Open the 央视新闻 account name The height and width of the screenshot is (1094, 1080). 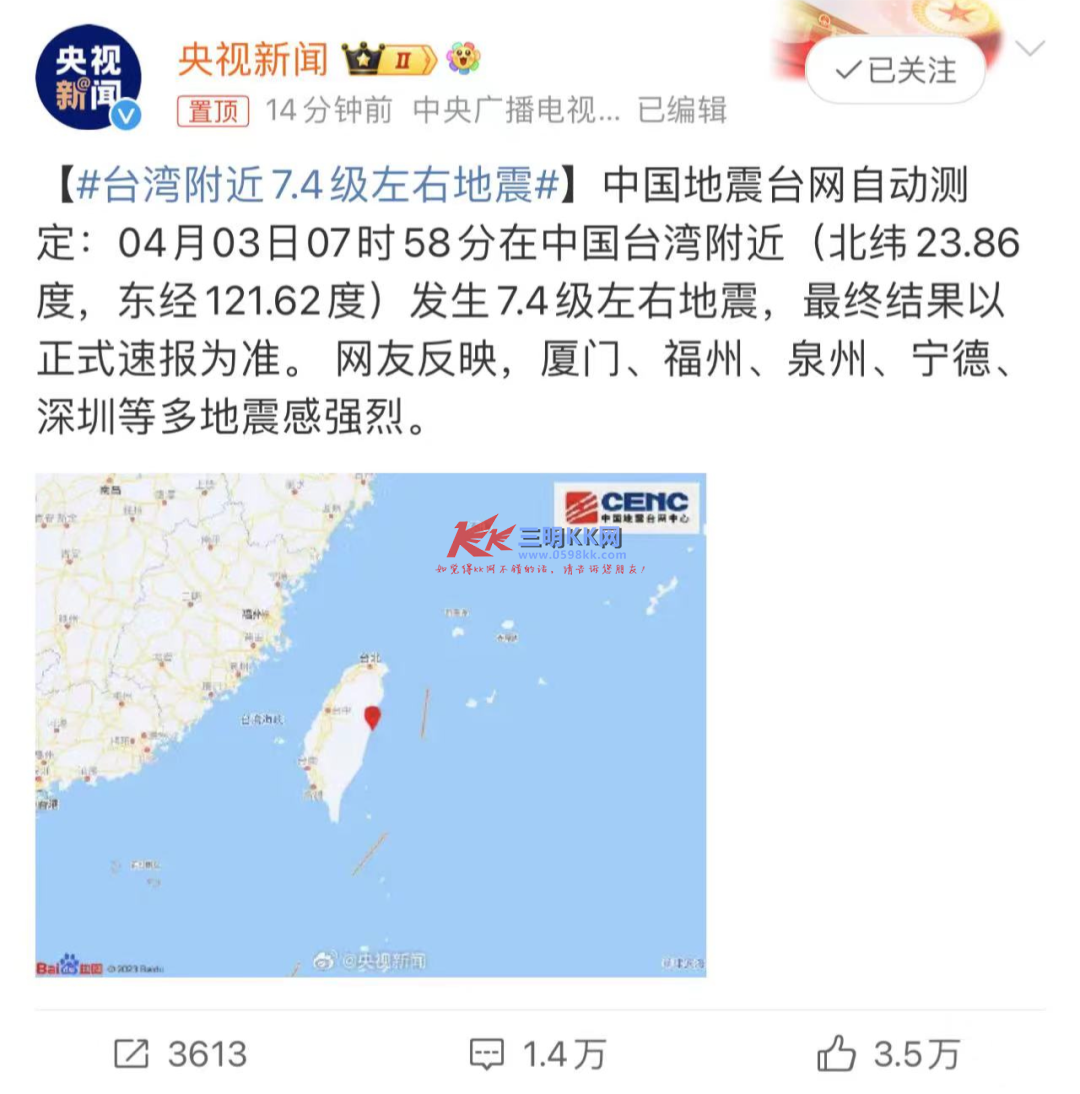(252, 59)
